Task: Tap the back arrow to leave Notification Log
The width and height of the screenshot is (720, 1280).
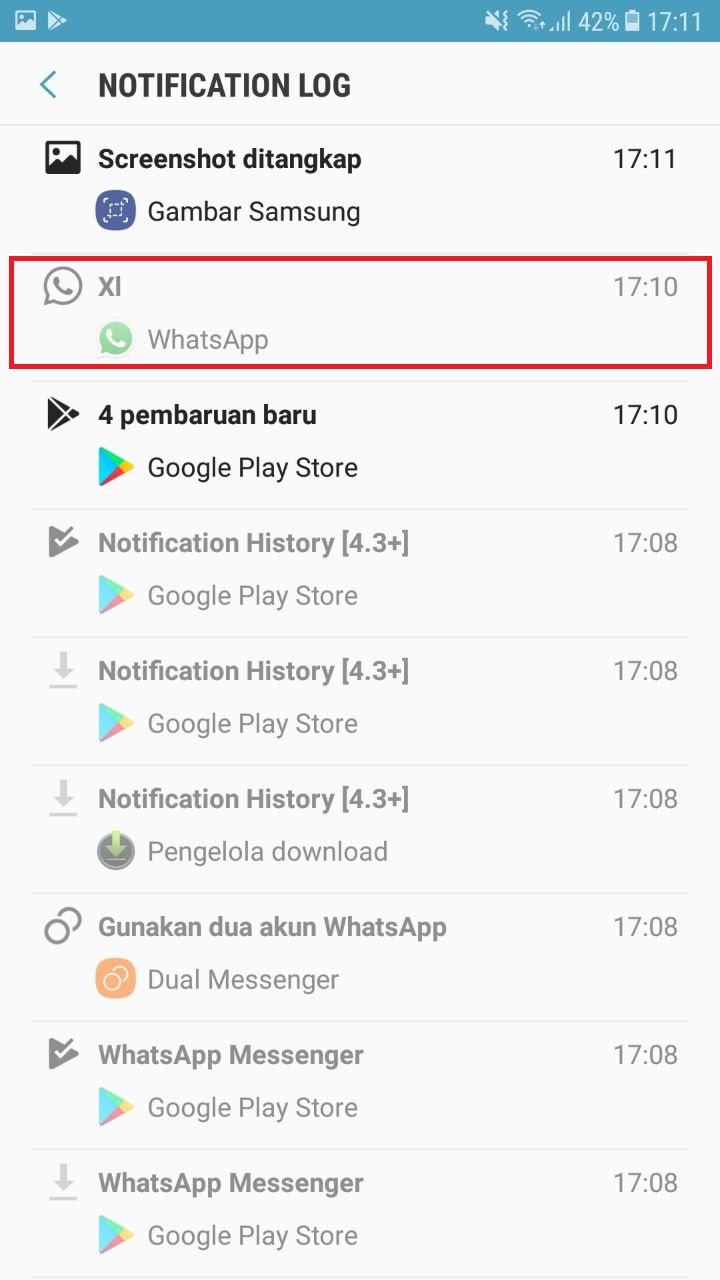Action: (x=47, y=84)
